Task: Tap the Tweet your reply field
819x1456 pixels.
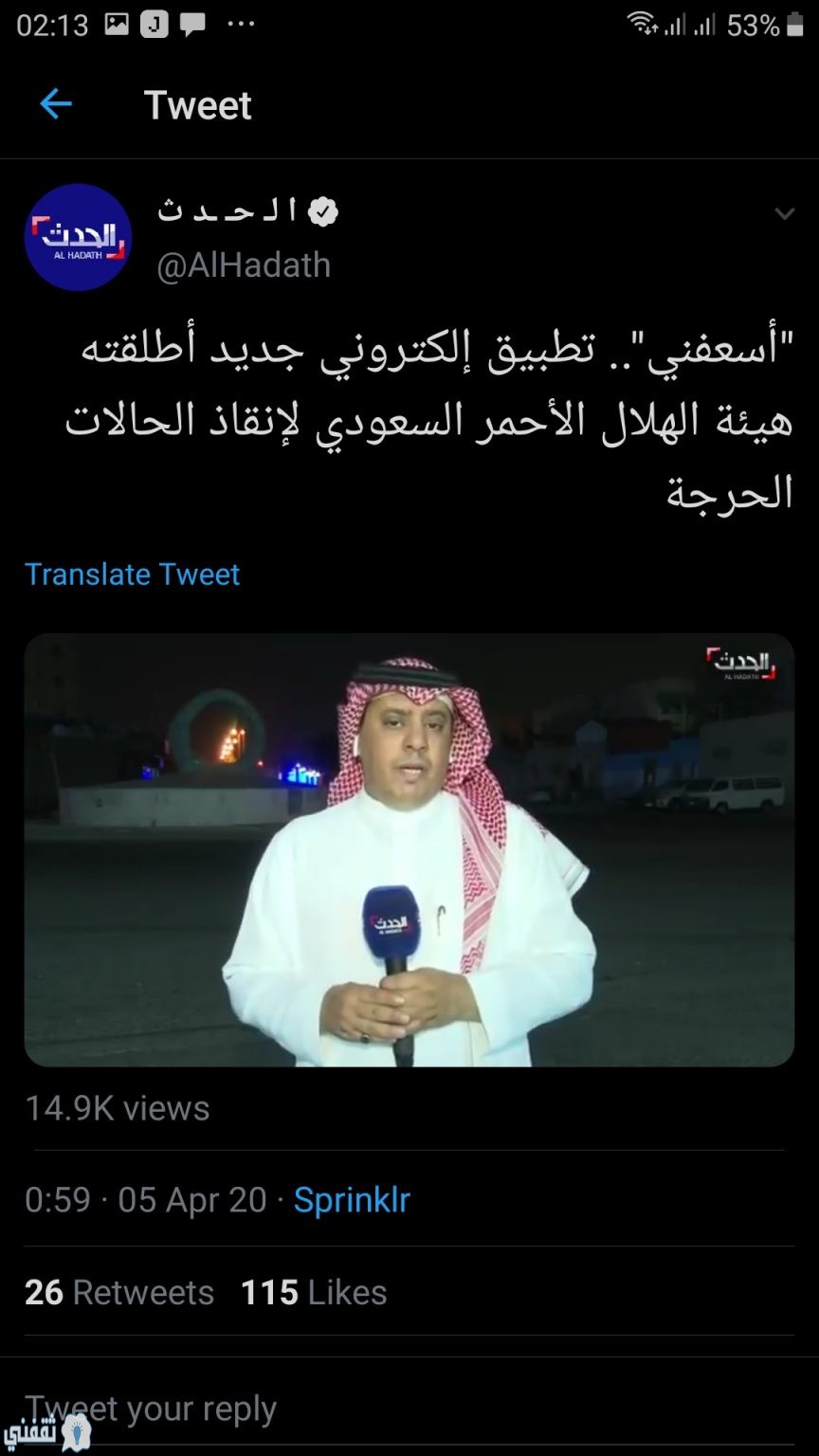Action: pyautogui.click(x=409, y=1409)
